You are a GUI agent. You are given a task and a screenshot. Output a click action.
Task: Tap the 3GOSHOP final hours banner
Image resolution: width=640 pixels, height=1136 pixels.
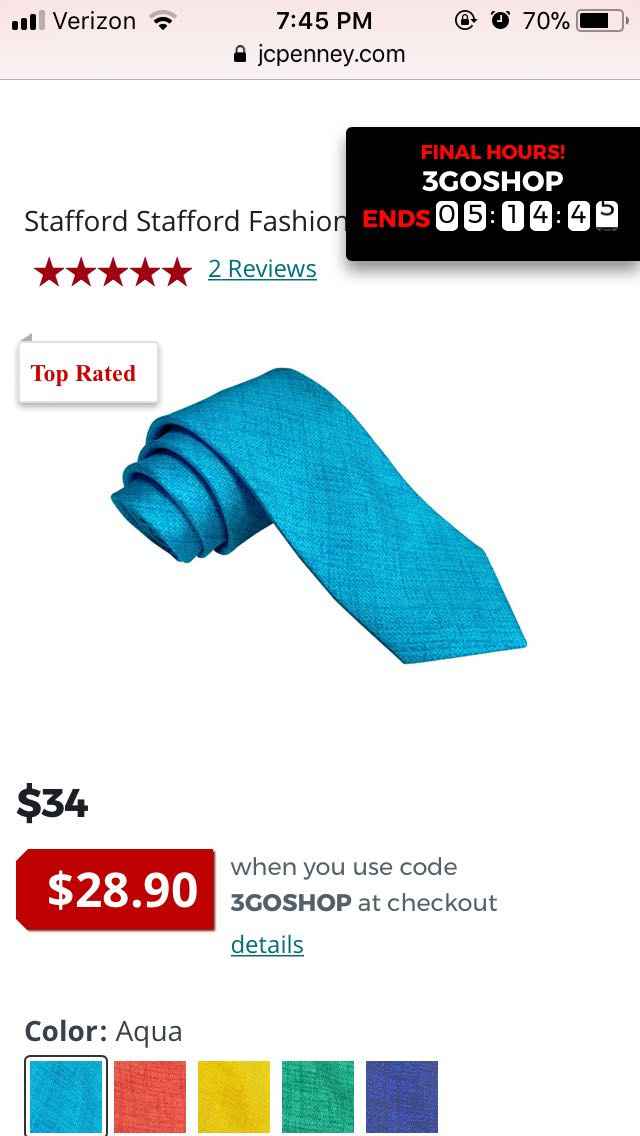pos(492,194)
